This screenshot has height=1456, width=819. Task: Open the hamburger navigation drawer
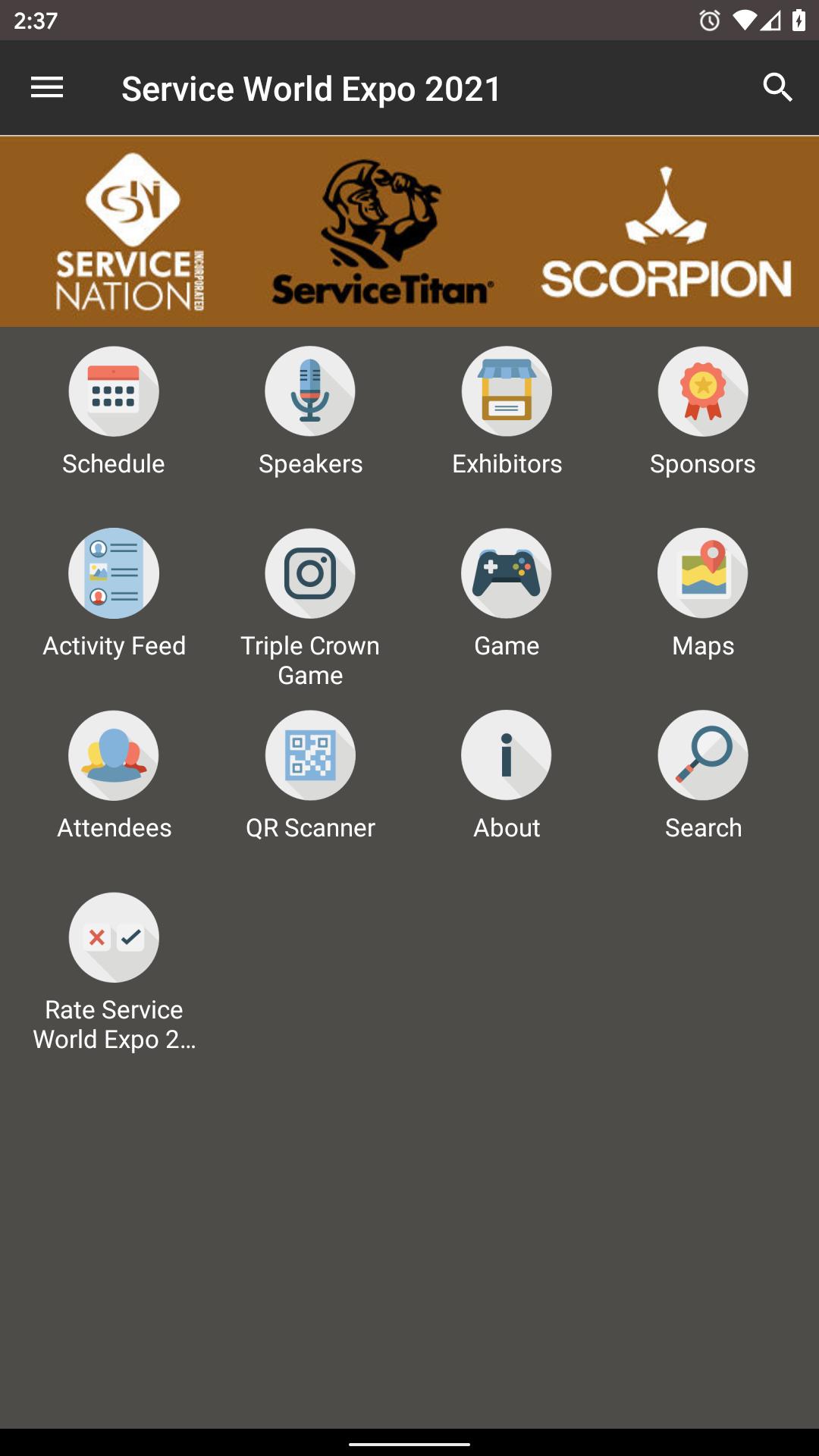[47, 88]
